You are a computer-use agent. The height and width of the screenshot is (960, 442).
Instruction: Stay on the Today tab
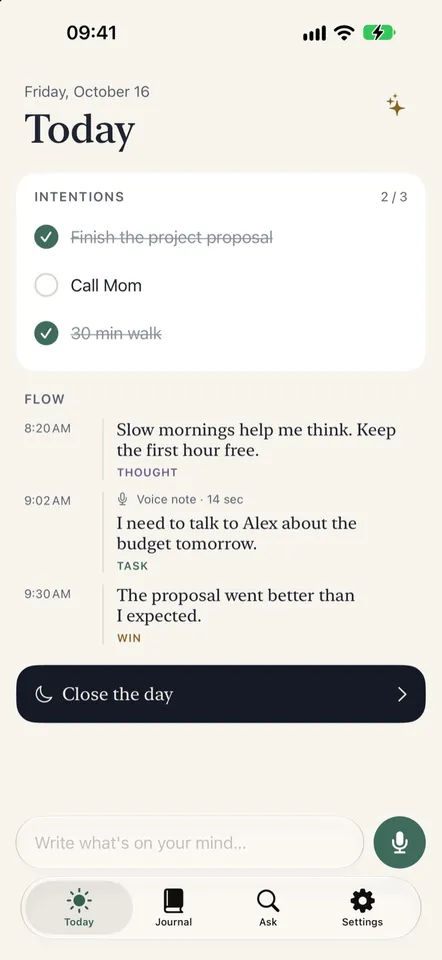[79, 908]
